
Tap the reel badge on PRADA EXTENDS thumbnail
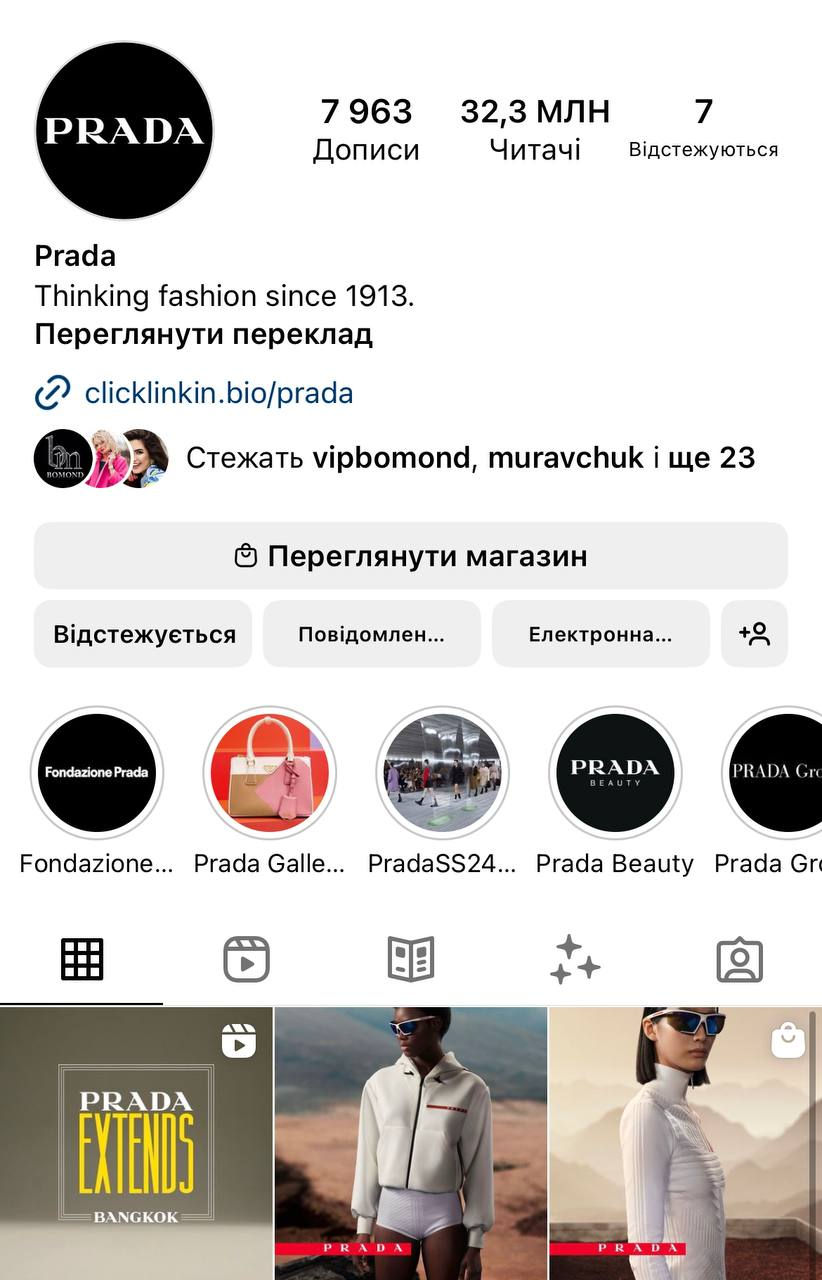click(237, 1041)
